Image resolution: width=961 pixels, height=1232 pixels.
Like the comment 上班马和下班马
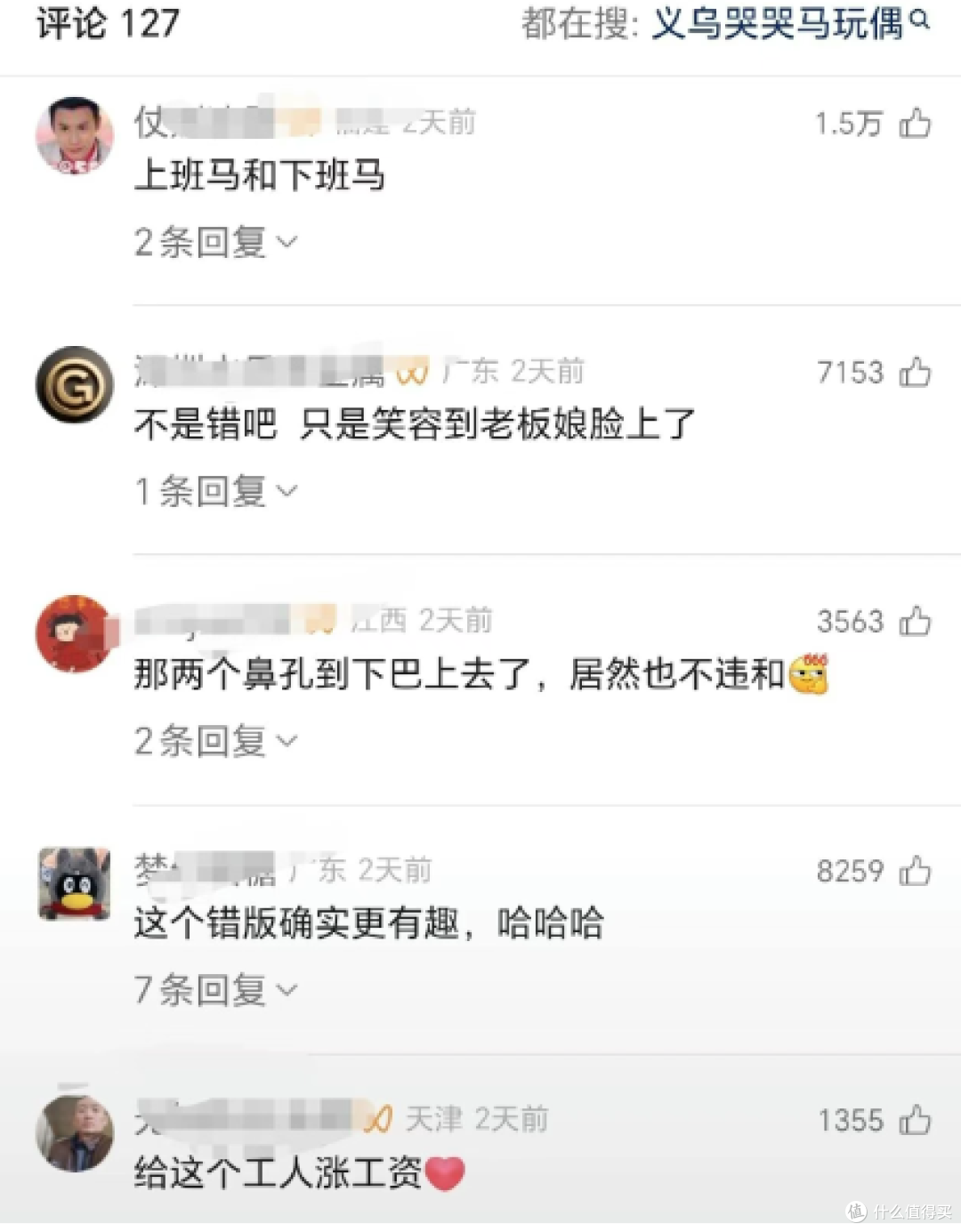pos(915,124)
